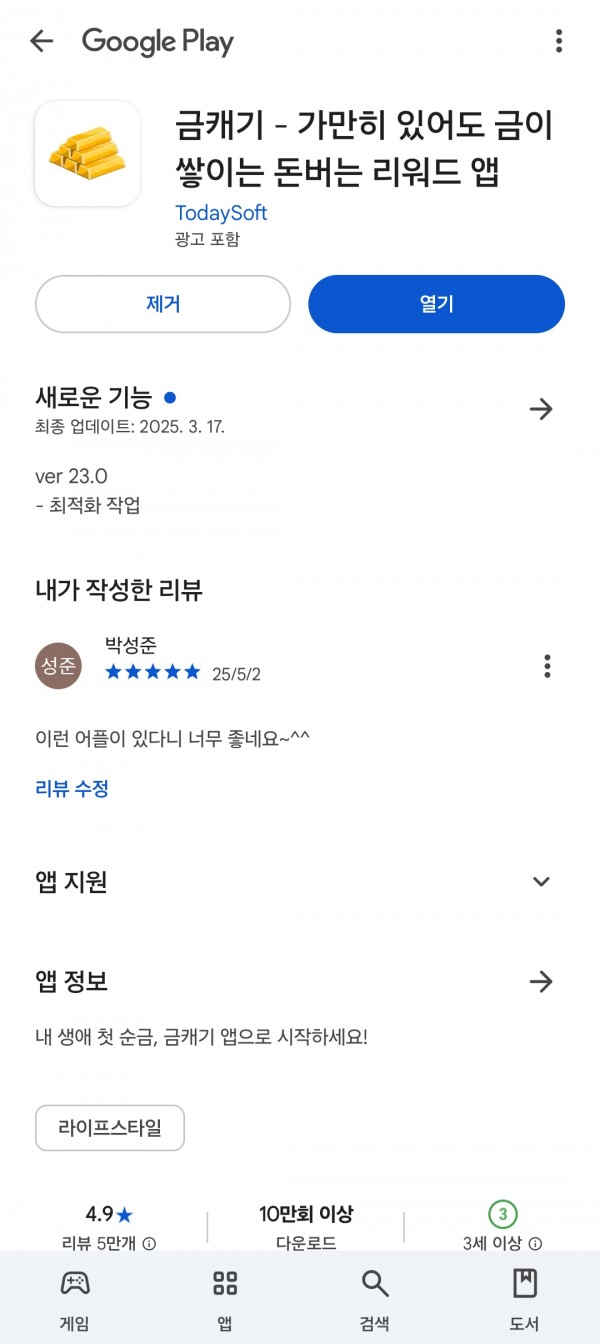Select the 라이프스타일 category chip
Image resolution: width=600 pixels, height=1344 pixels.
click(x=110, y=1128)
